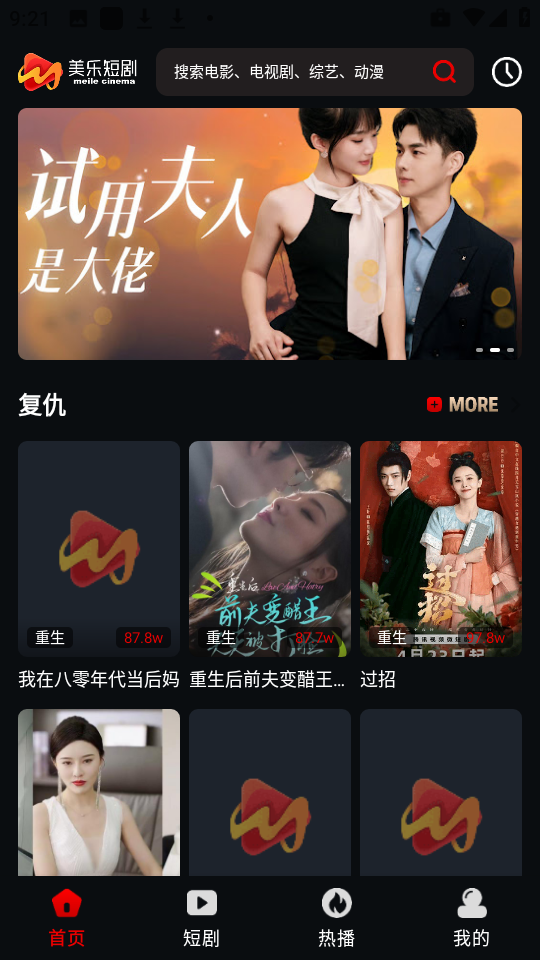
Task: Open the card with woman in white dress
Action: [x=99, y=792]
